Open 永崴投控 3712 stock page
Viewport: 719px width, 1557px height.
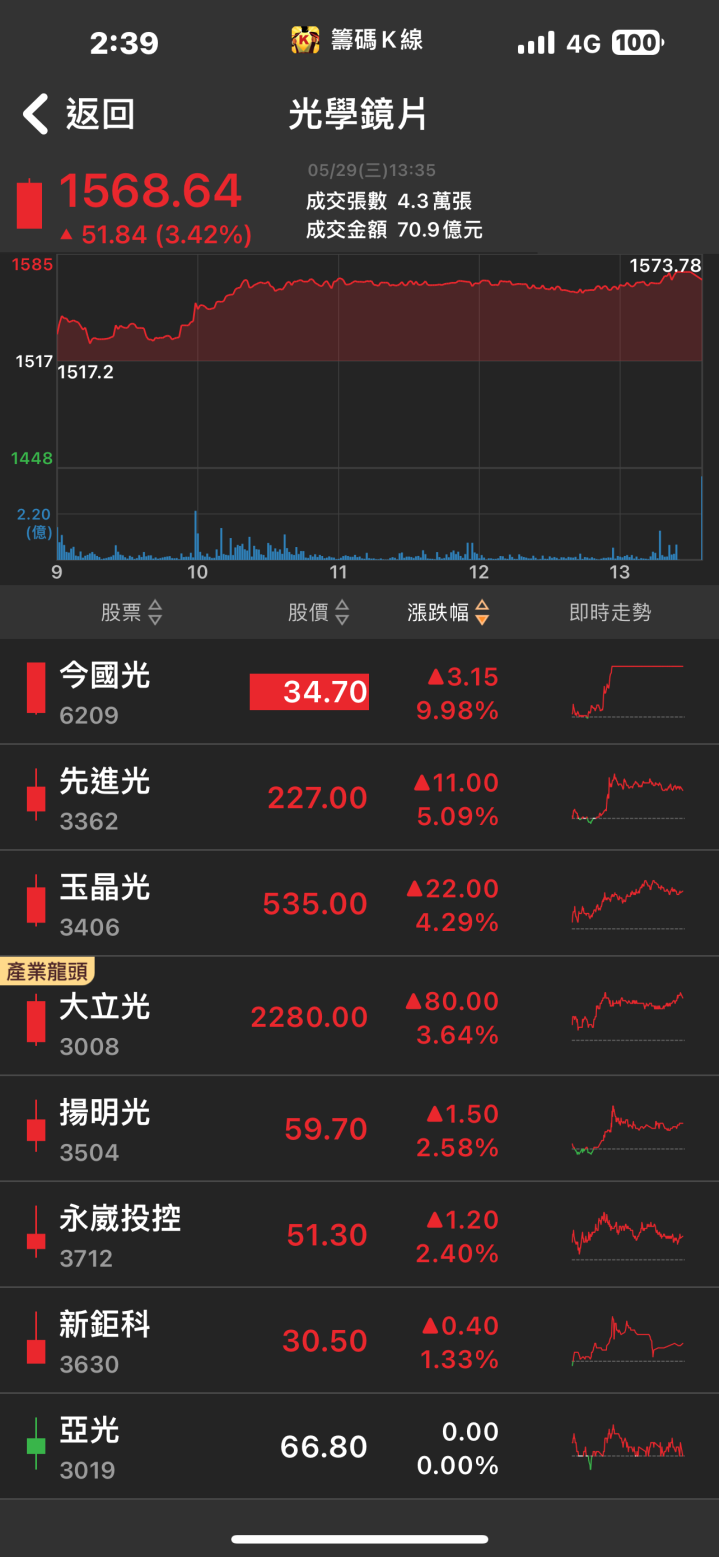click(359, 1235)
